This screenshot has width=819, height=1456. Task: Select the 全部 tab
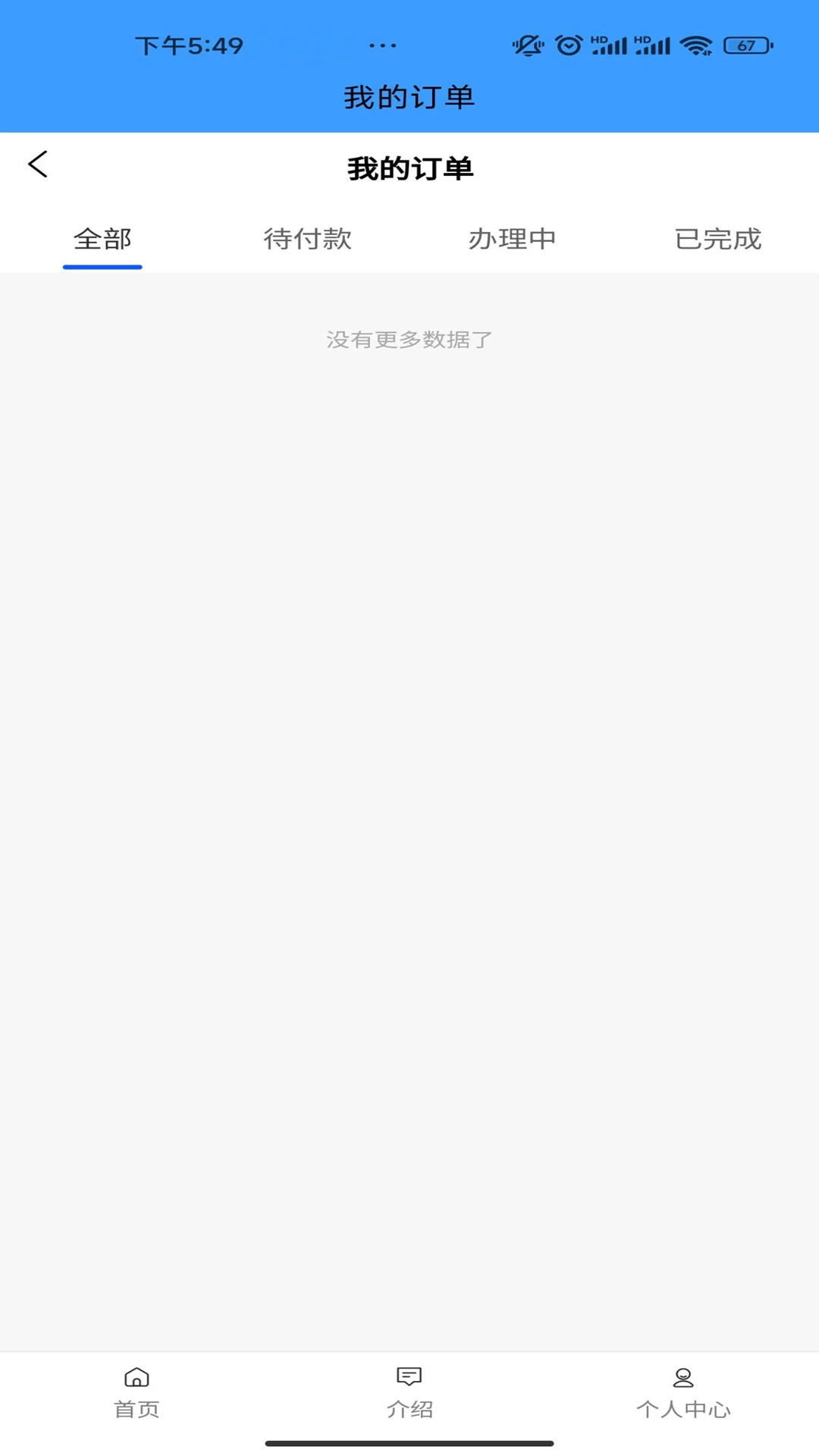[x=102, y=239]
